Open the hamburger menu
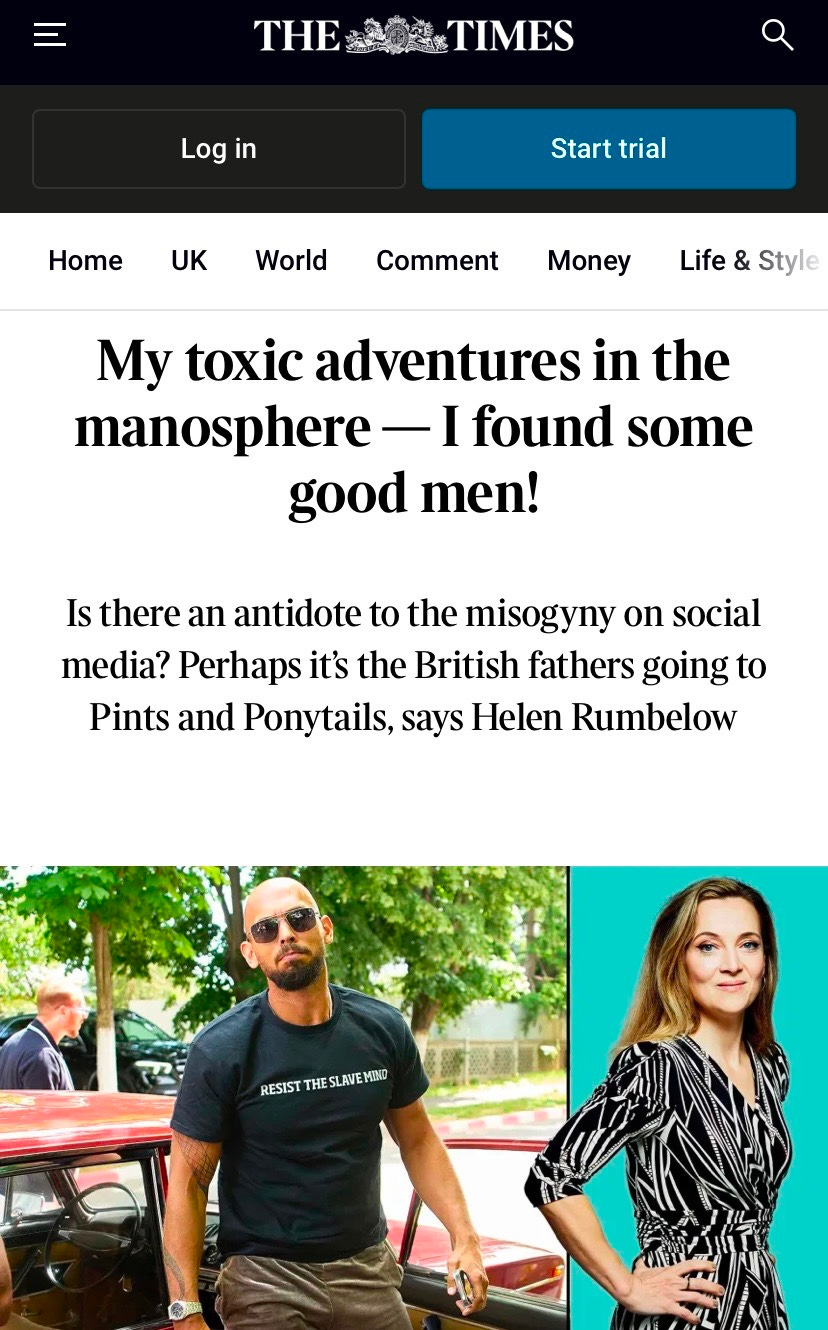This screenshot has height=1330, width=828. tap(50, 36)
